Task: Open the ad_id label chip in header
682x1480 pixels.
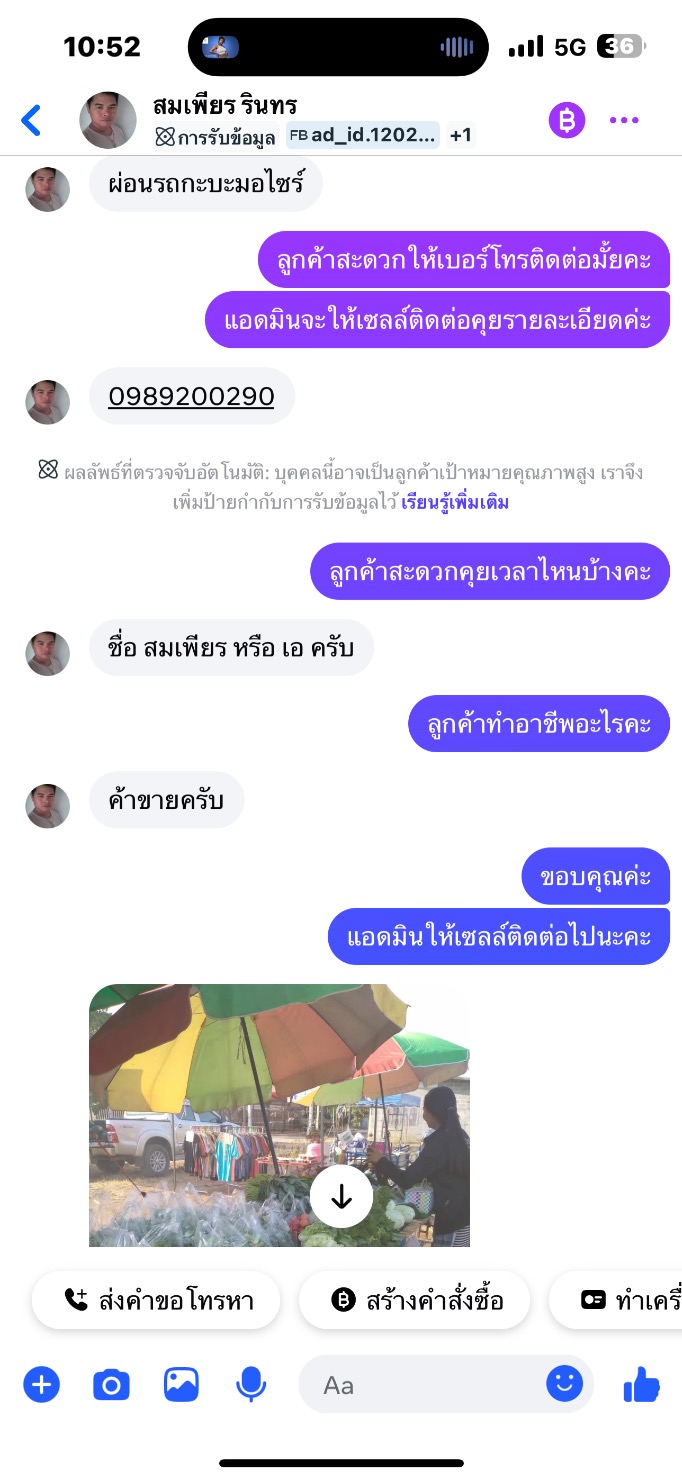Action: 363,136
